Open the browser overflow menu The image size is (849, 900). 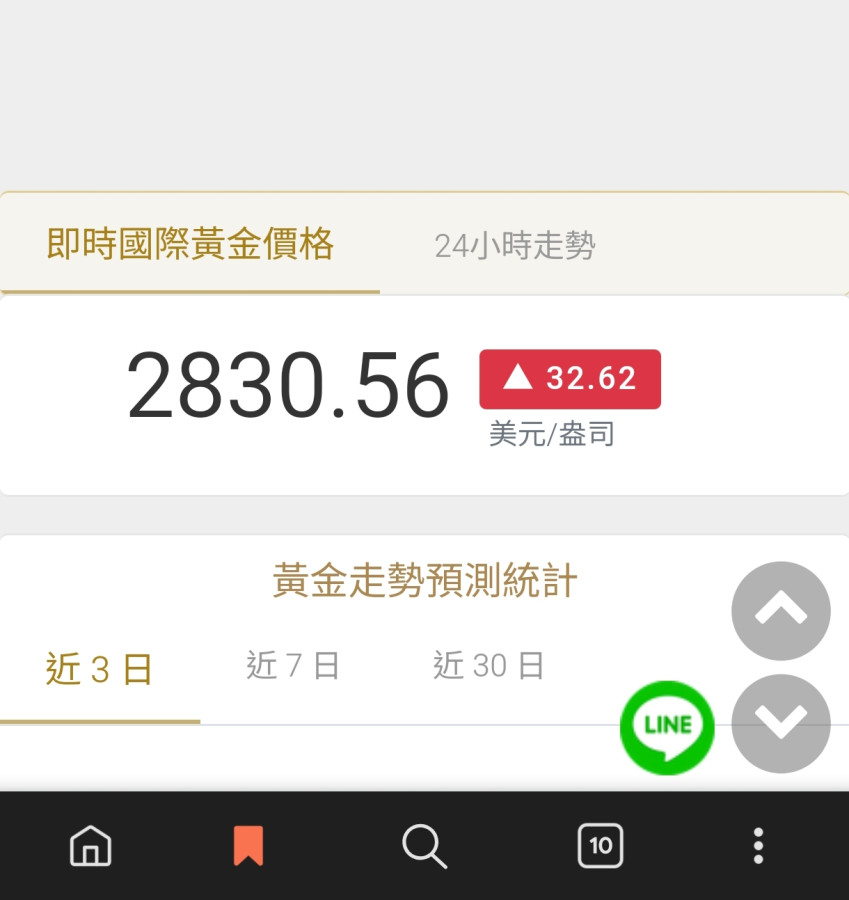coord(758,846)
